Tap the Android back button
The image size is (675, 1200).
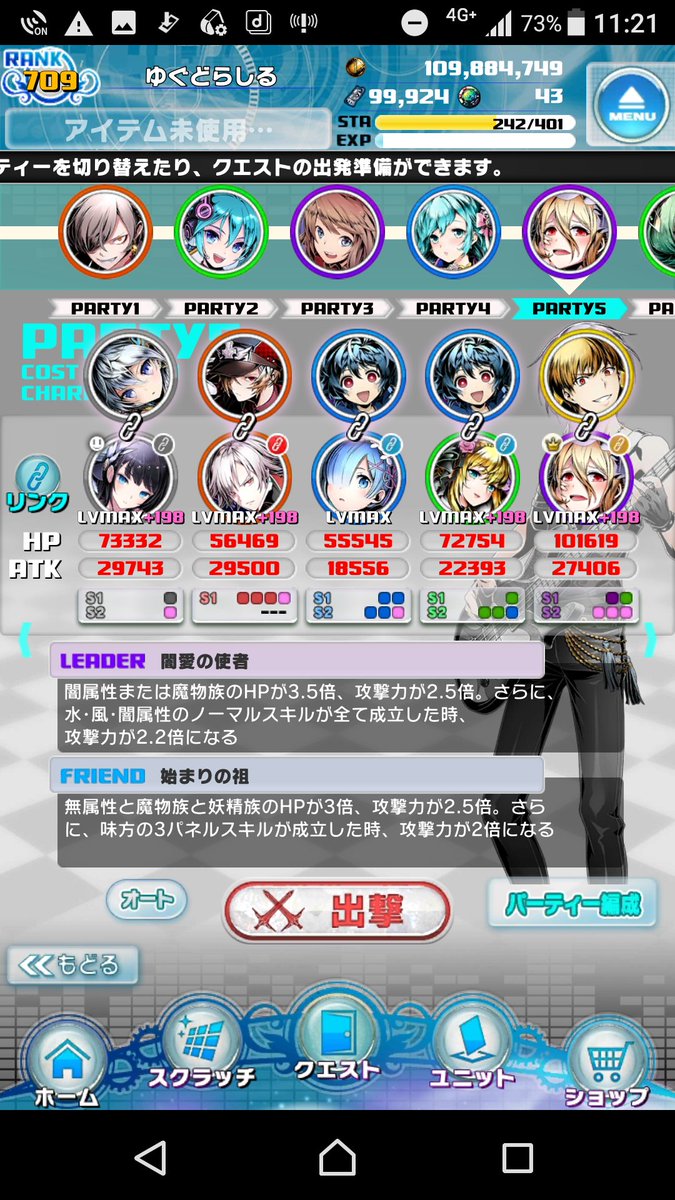151,1158
